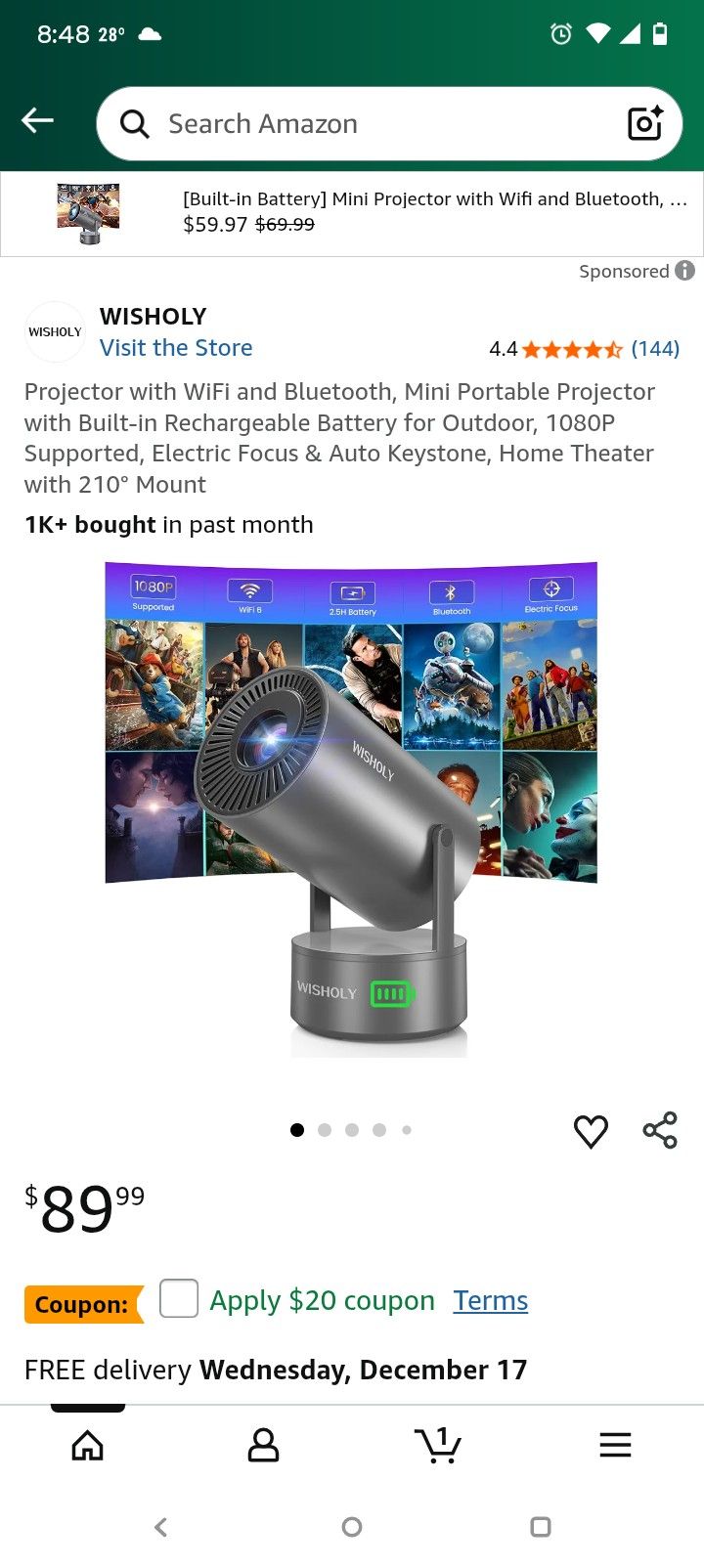Open the 144 customer ratings

[x=654, y=349]
